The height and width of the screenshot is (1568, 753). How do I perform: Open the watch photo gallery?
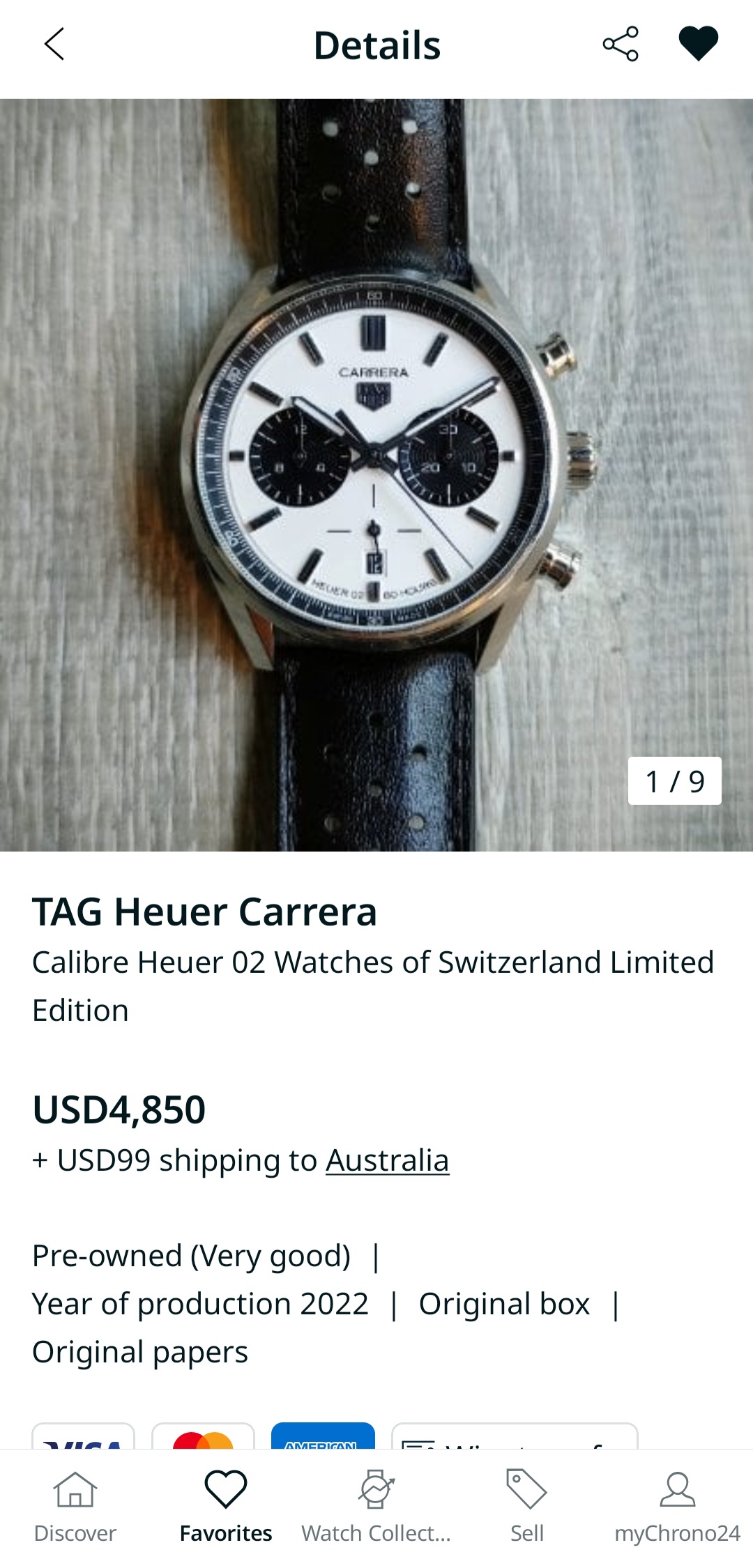click(x=376, y=475)
